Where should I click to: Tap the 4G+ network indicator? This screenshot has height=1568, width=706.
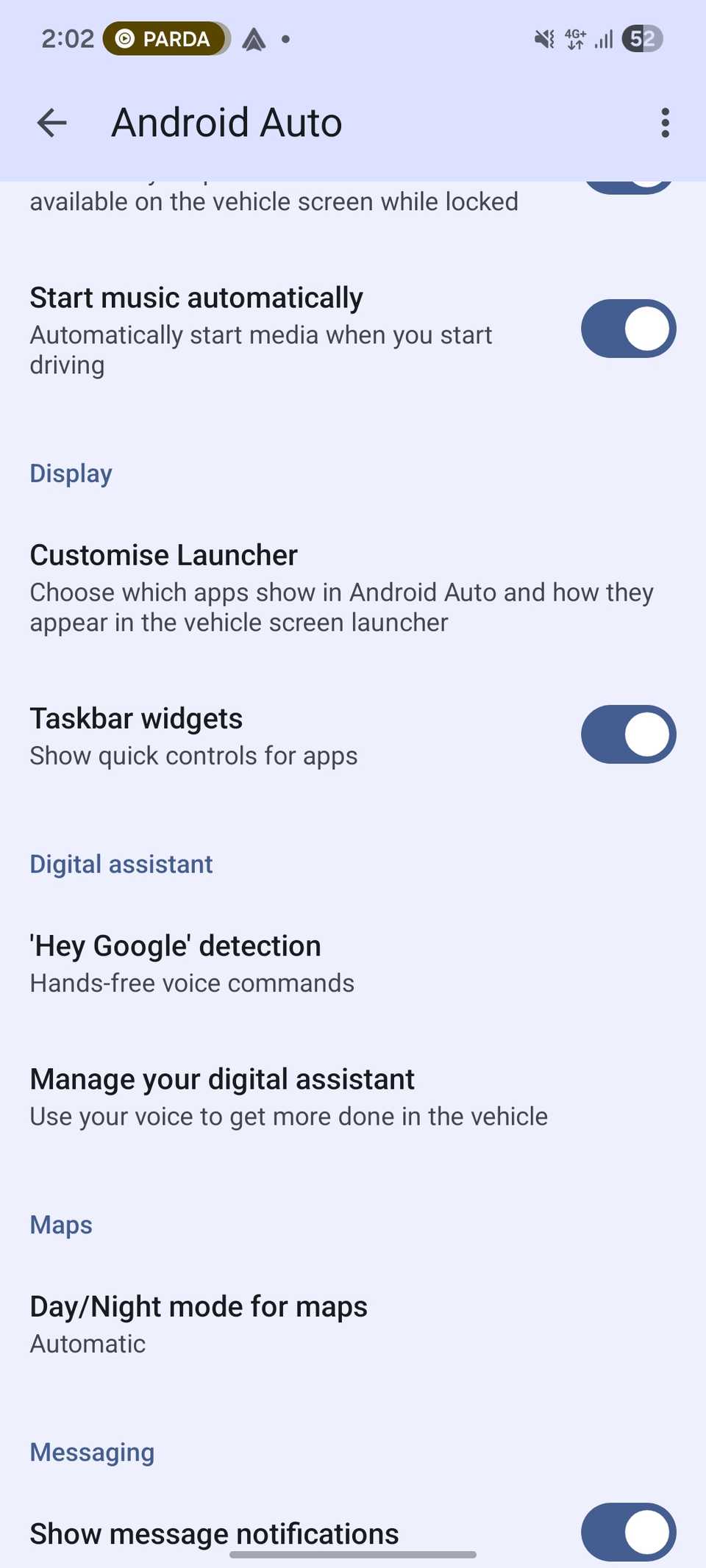coord(574,38)
